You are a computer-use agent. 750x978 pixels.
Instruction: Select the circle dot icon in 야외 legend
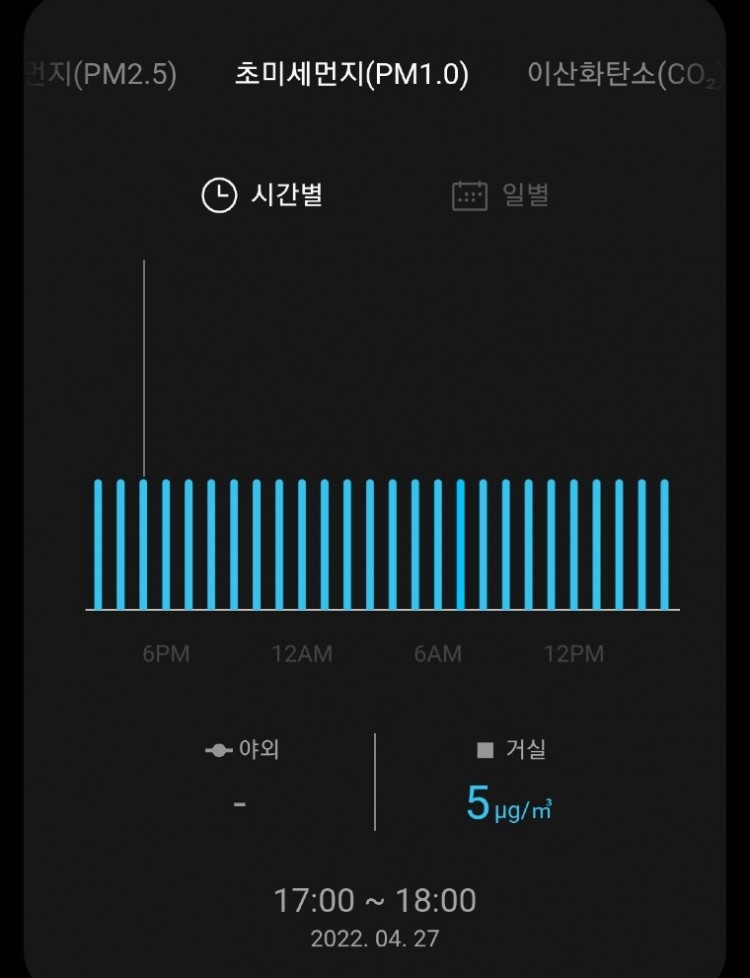click(219, 748)
